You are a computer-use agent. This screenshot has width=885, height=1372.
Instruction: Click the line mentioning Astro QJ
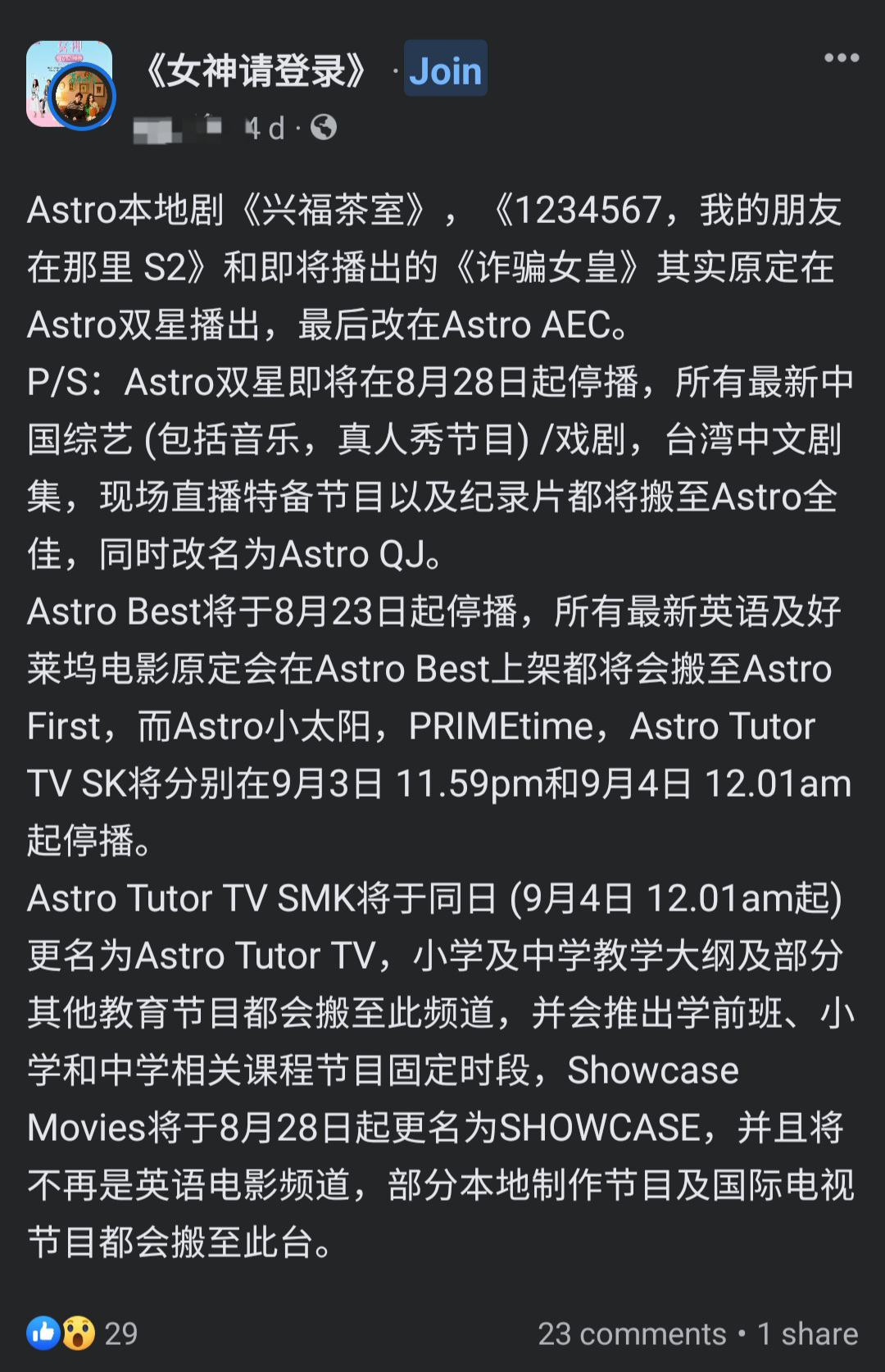click(x=246, y=554)
